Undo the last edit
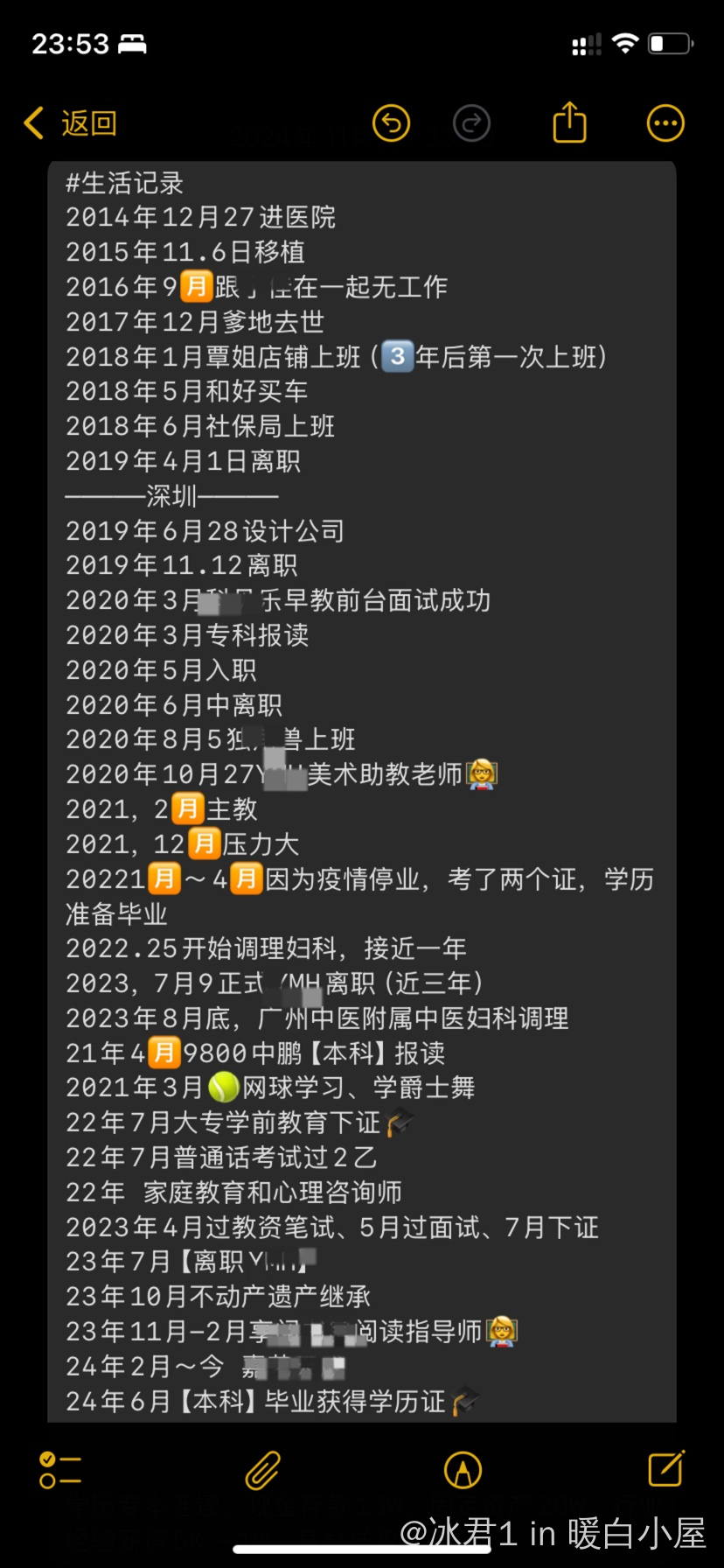This screenshot has width=724, height=1568. tap(391, 123)
